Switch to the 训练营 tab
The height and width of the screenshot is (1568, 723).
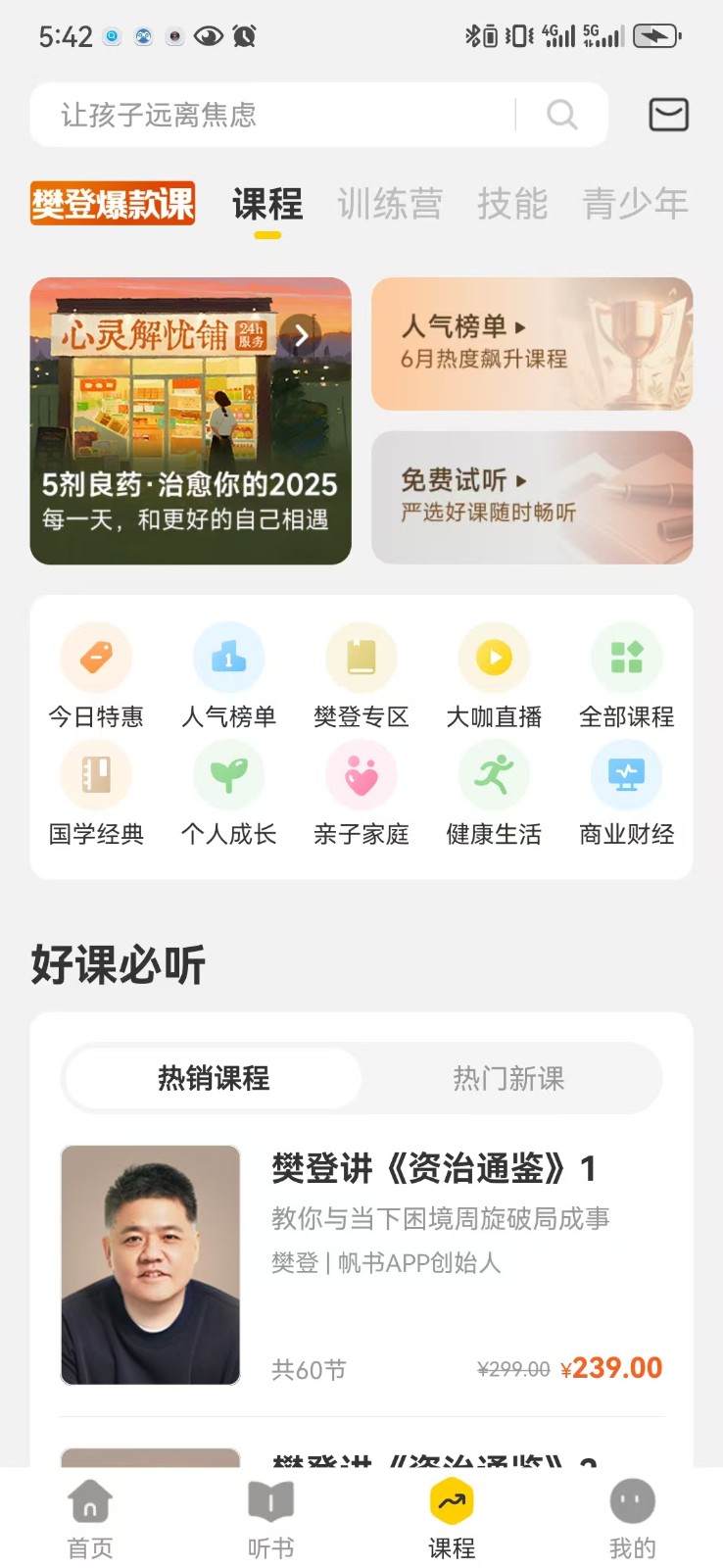click(389, 205)
